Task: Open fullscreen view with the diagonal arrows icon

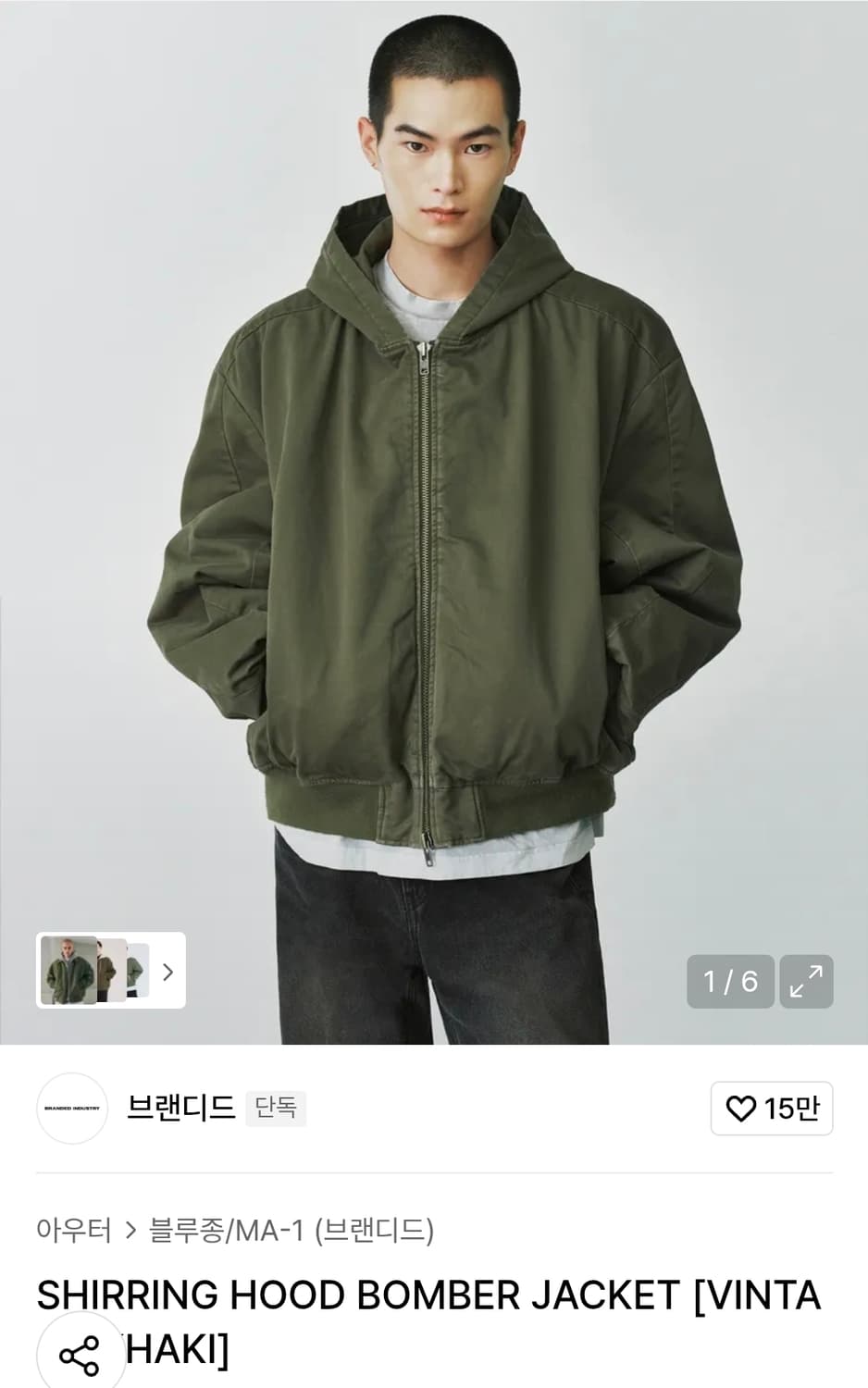Action: [x=806, y=982]
